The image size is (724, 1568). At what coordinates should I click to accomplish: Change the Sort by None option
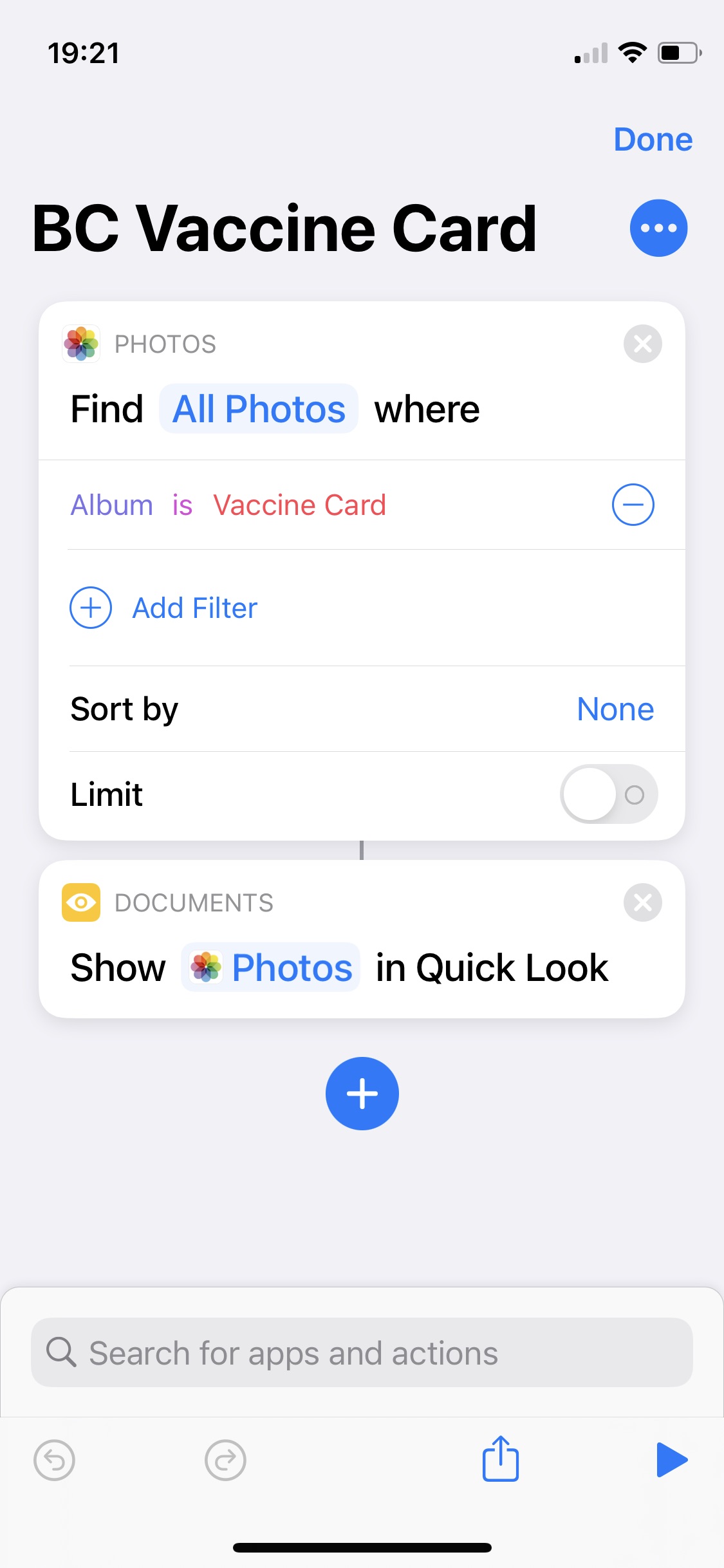tap(615, 709)
